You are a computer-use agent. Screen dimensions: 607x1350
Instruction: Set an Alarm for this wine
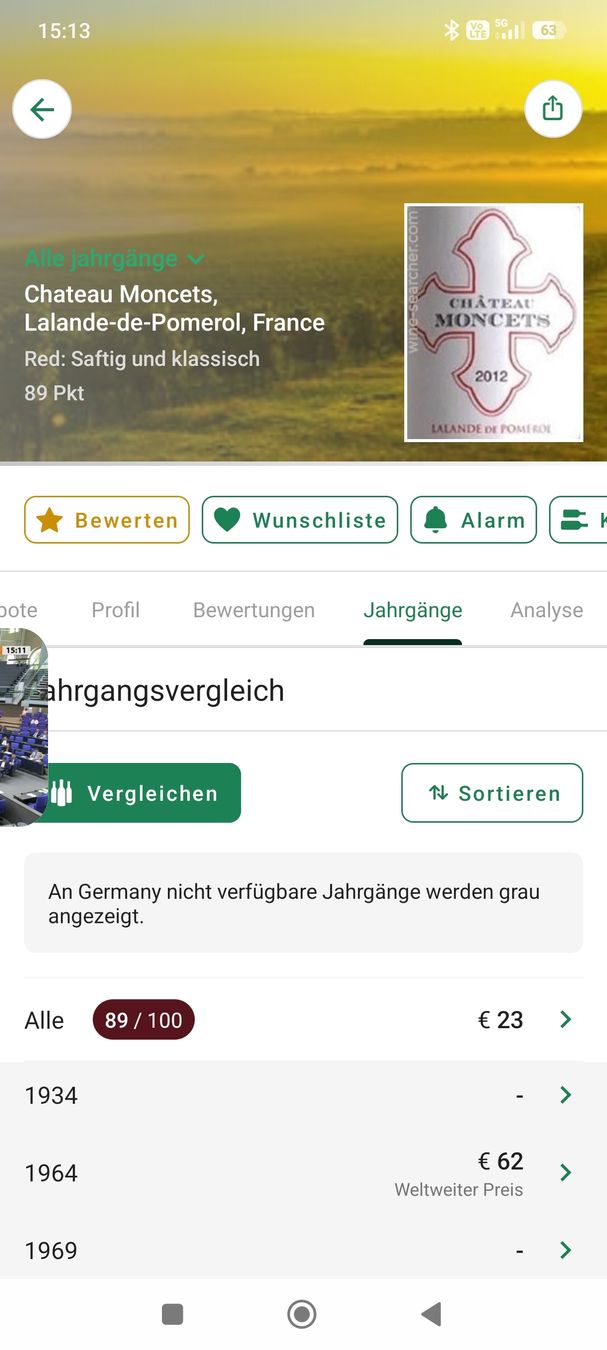(x=473, y=520)
